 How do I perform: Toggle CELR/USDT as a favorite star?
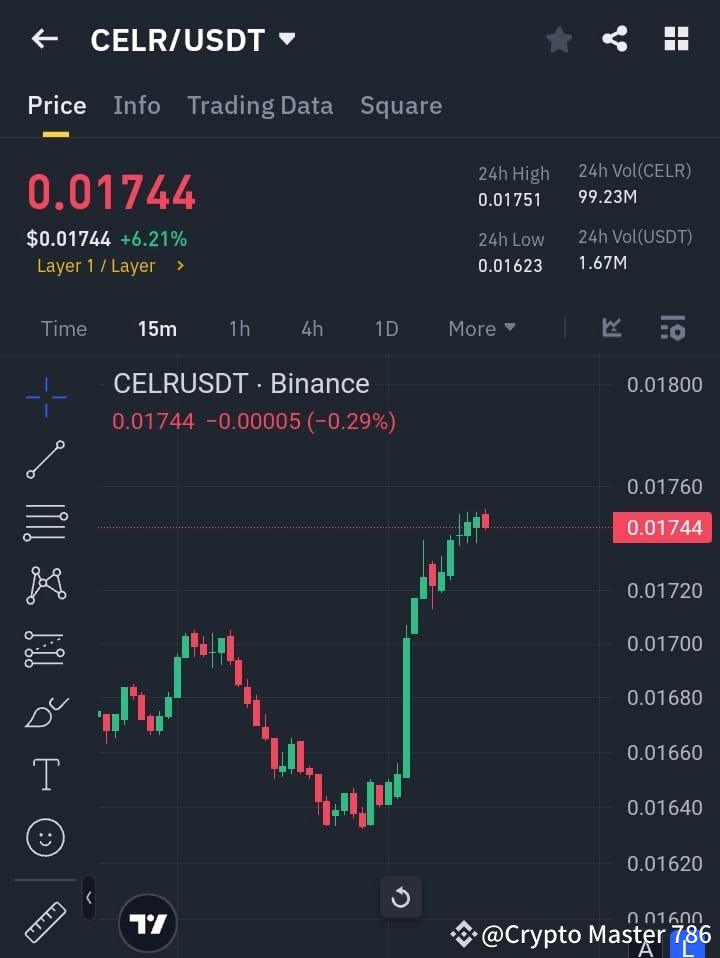(558, 39)
